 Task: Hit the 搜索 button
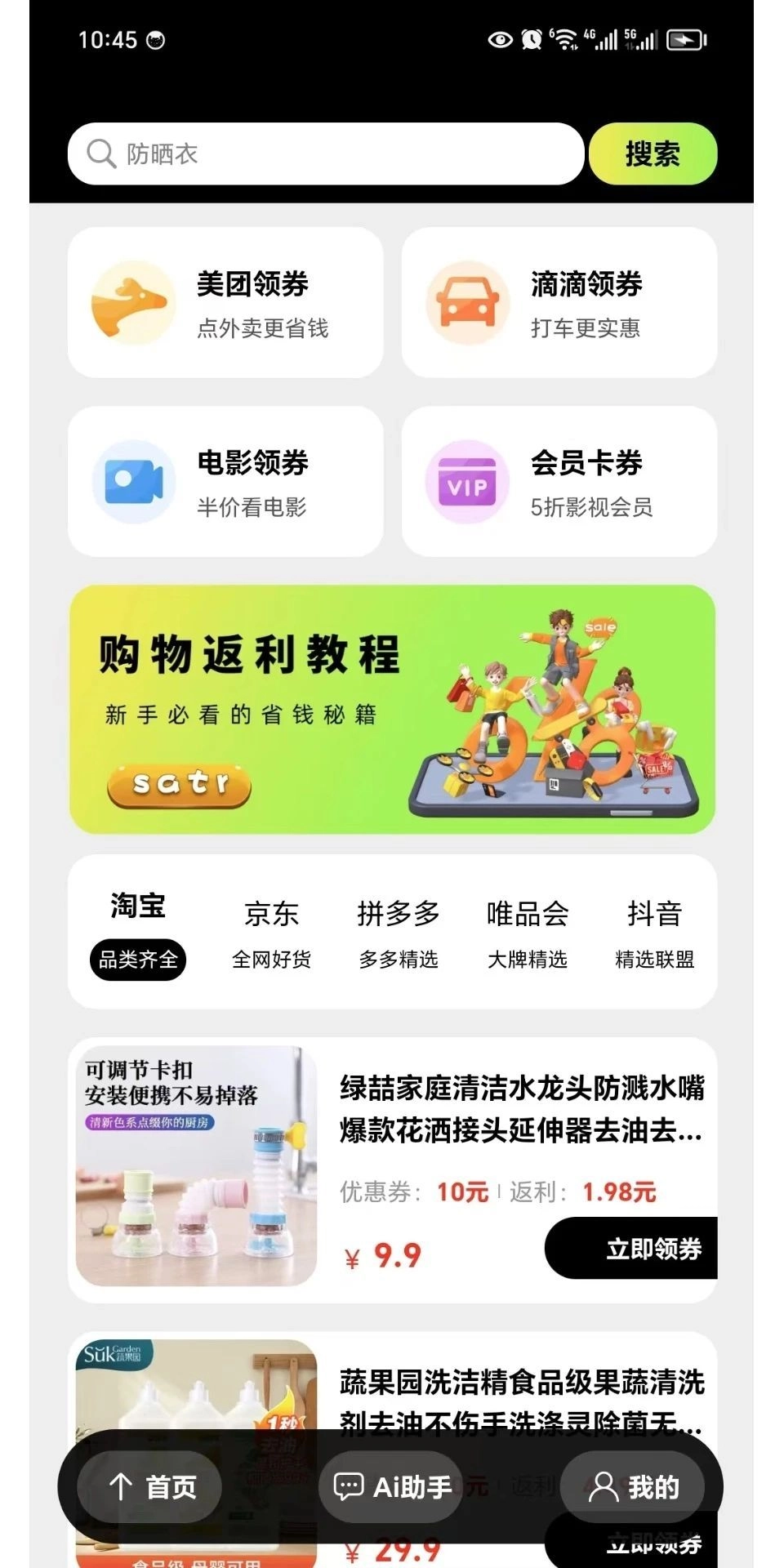[x=653, y=154]
